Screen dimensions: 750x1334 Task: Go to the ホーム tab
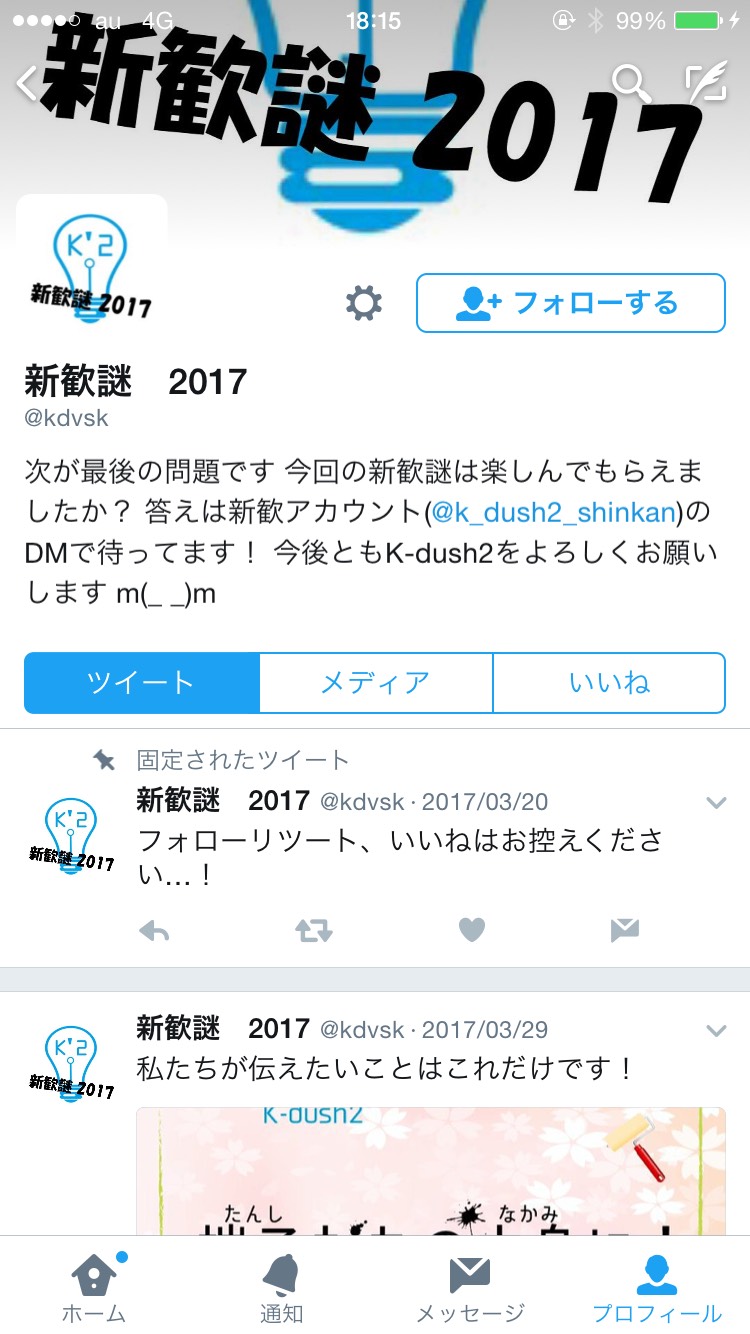click(x=94, y=1288)
